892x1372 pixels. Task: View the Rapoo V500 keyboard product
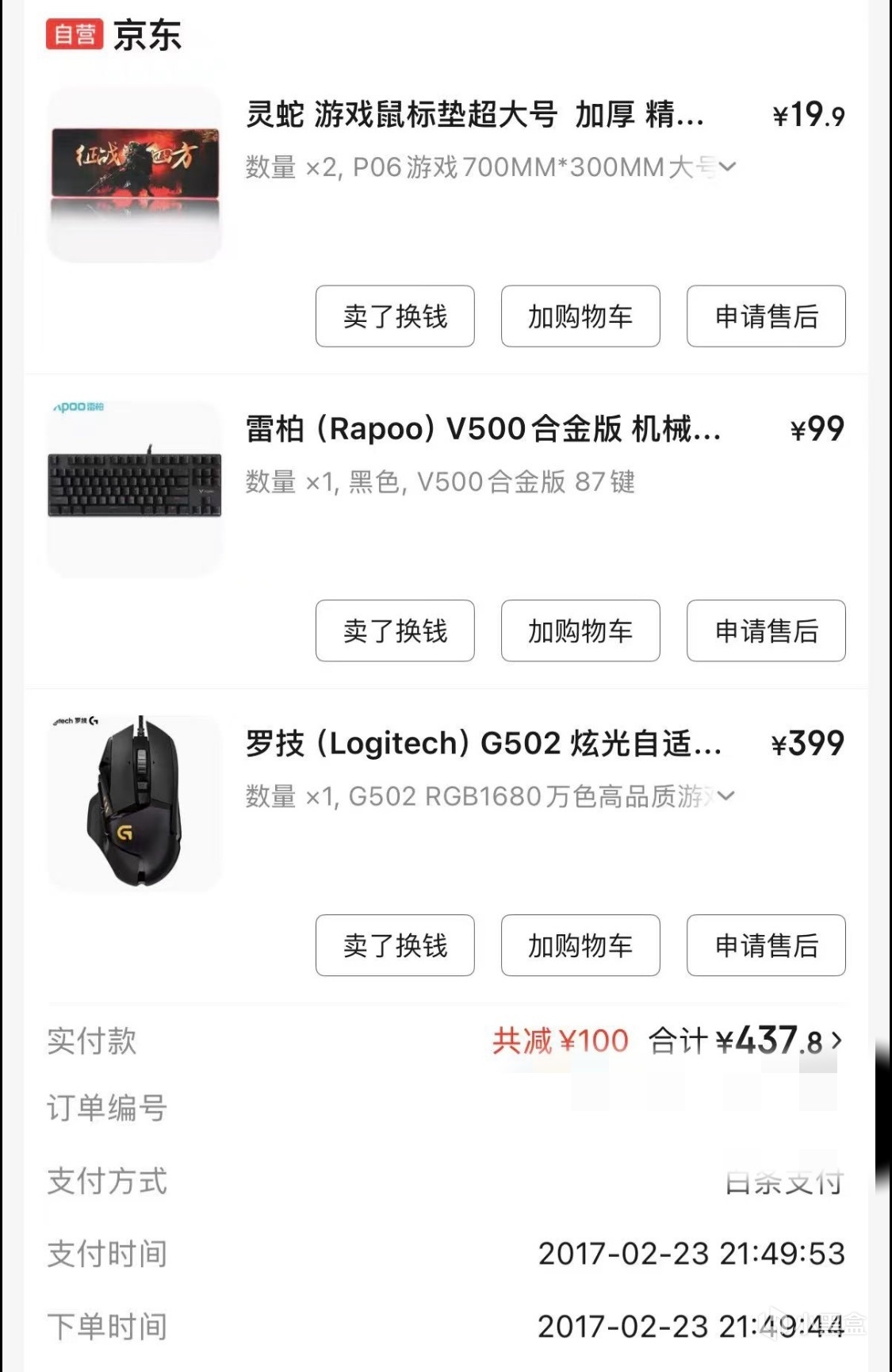tap(135, 487)
